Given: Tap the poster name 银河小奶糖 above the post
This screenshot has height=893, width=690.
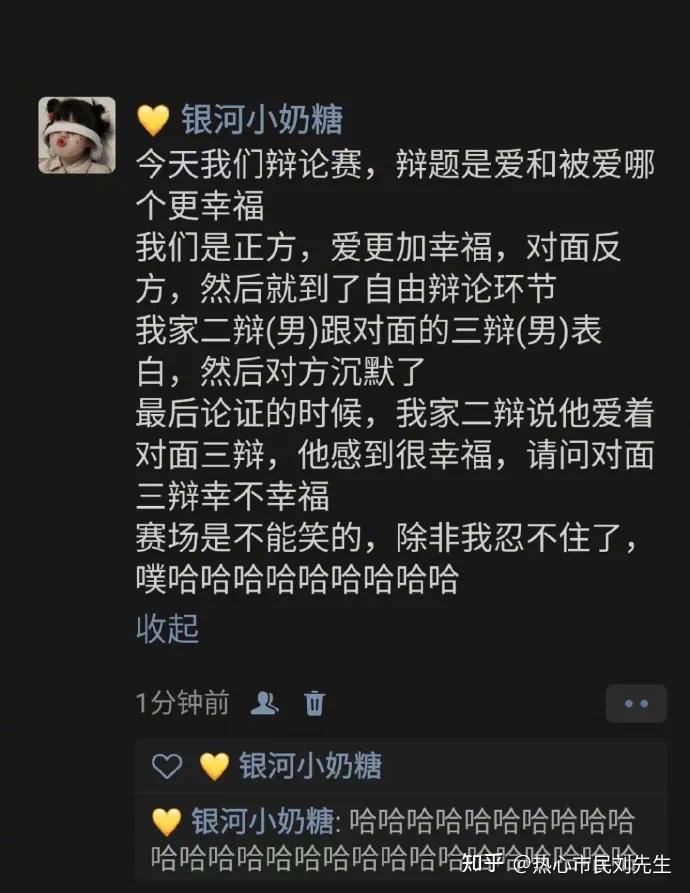Looking at the screenshot, I should point(262,120).
